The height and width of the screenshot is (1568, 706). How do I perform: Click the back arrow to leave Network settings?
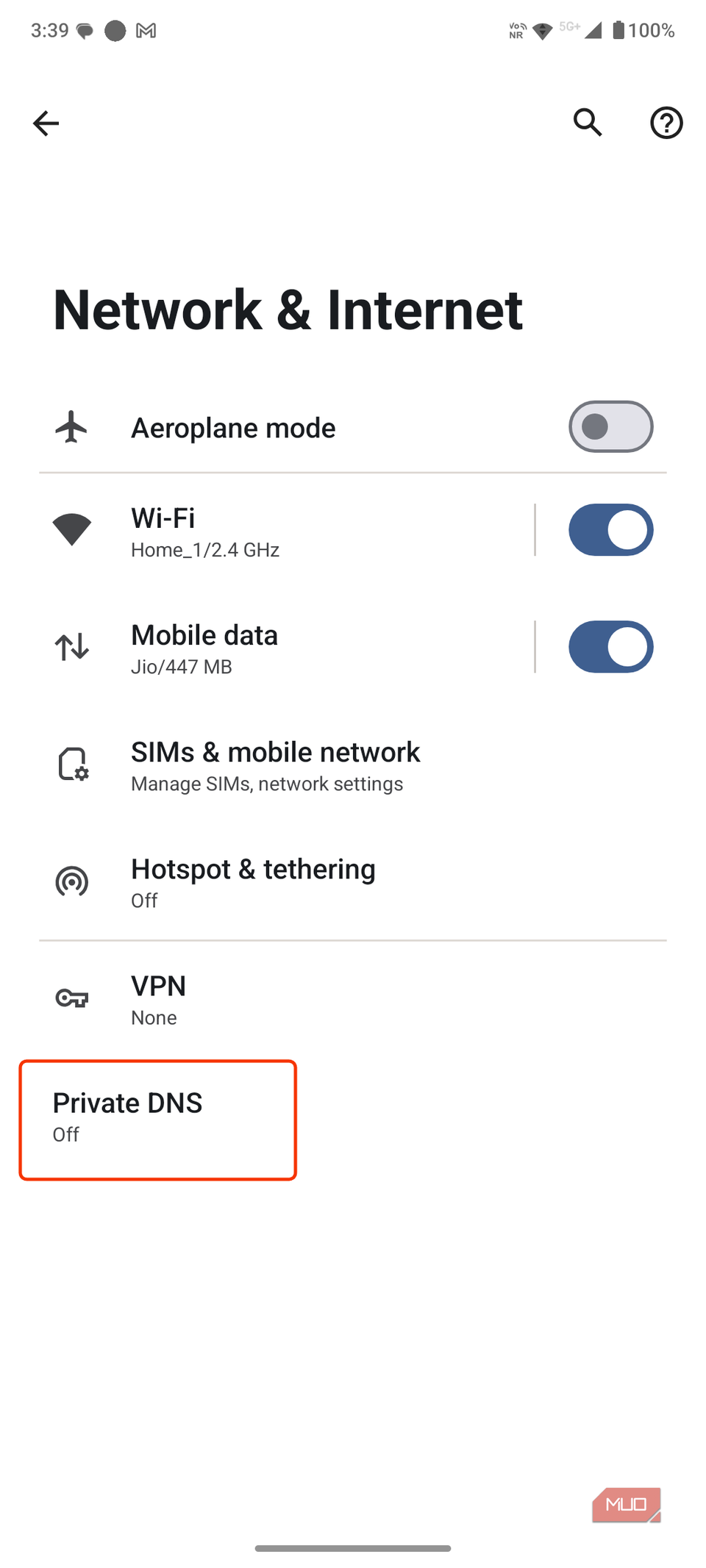coord(46,123)
